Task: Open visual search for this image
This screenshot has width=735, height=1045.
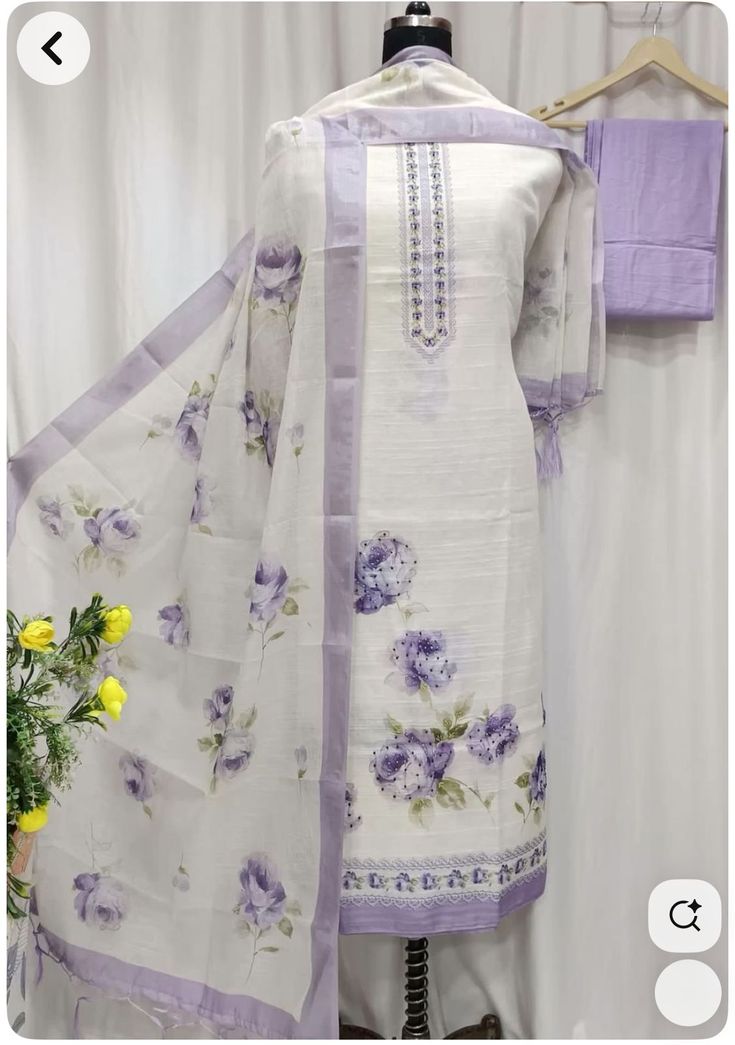Action: click(x=684, y=915)
